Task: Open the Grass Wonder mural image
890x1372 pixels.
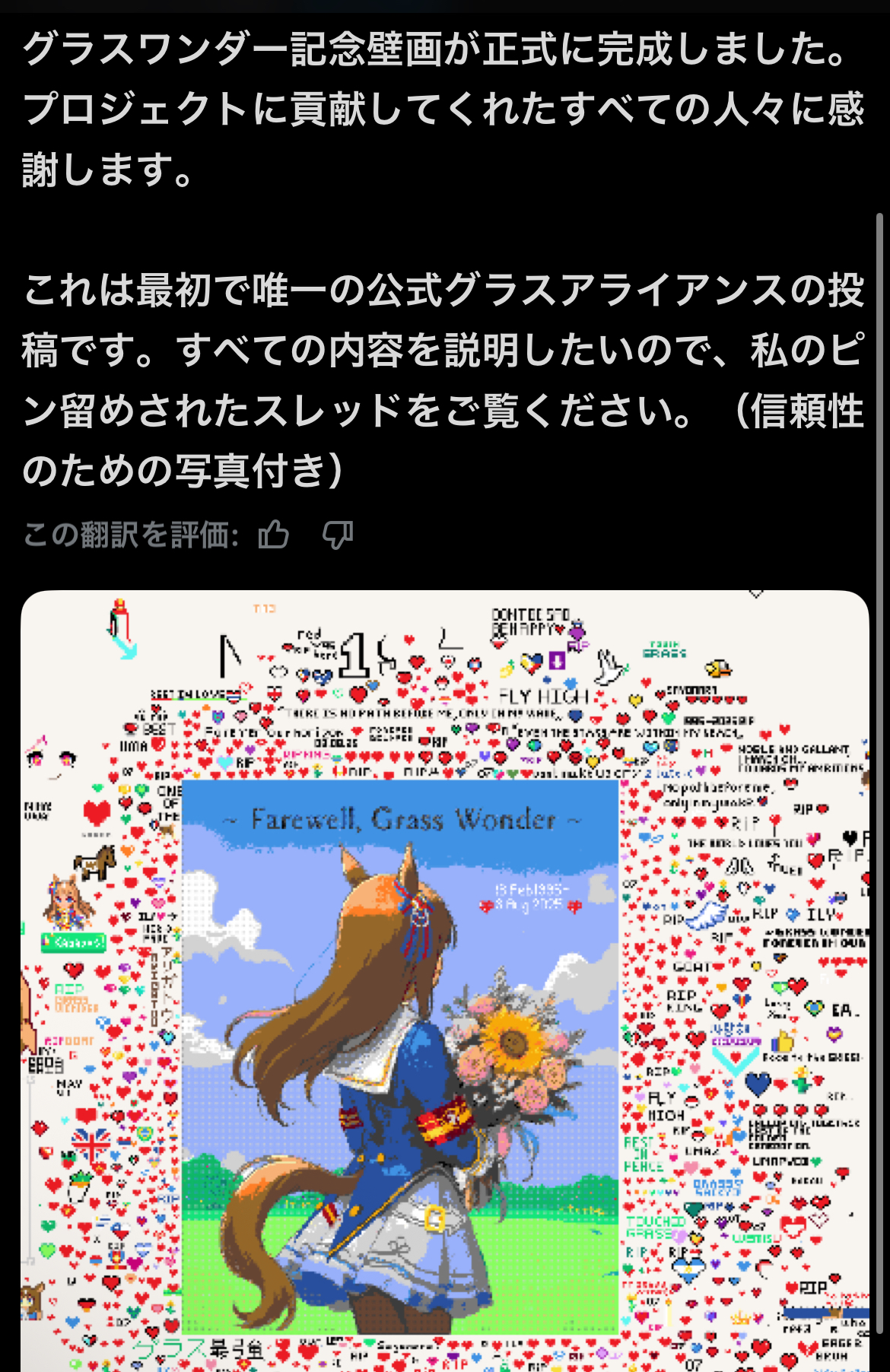Action: (x=445, y=981)
